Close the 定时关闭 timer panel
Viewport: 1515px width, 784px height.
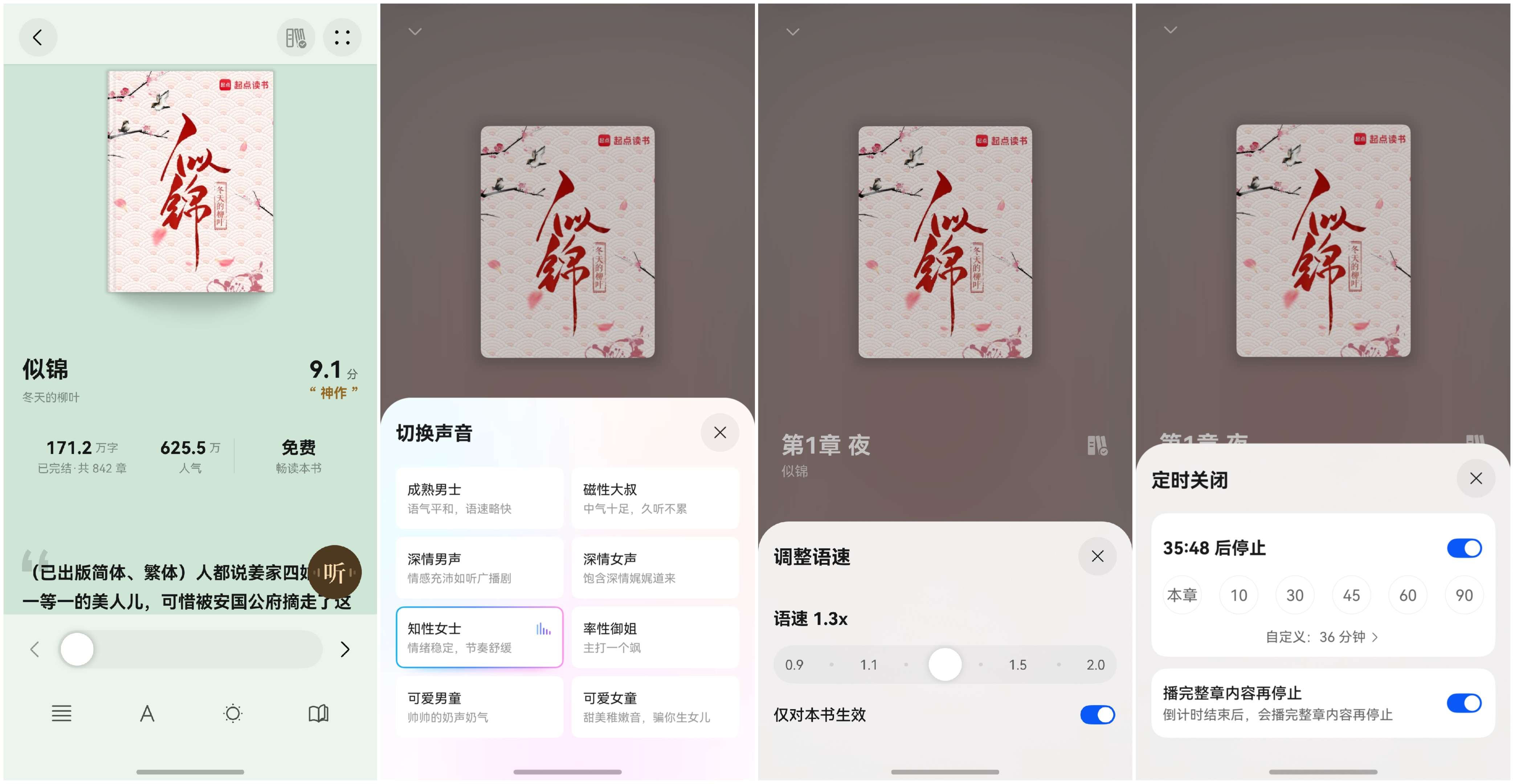tap(1475, 479)
